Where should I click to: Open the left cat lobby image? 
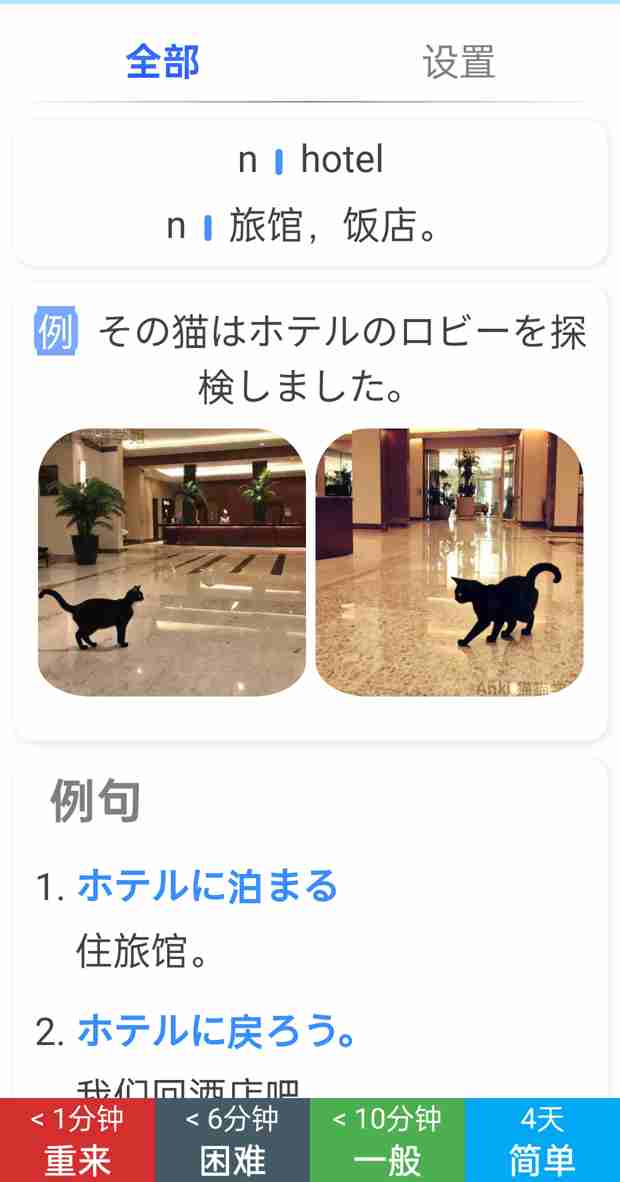(x=172, y=562)
